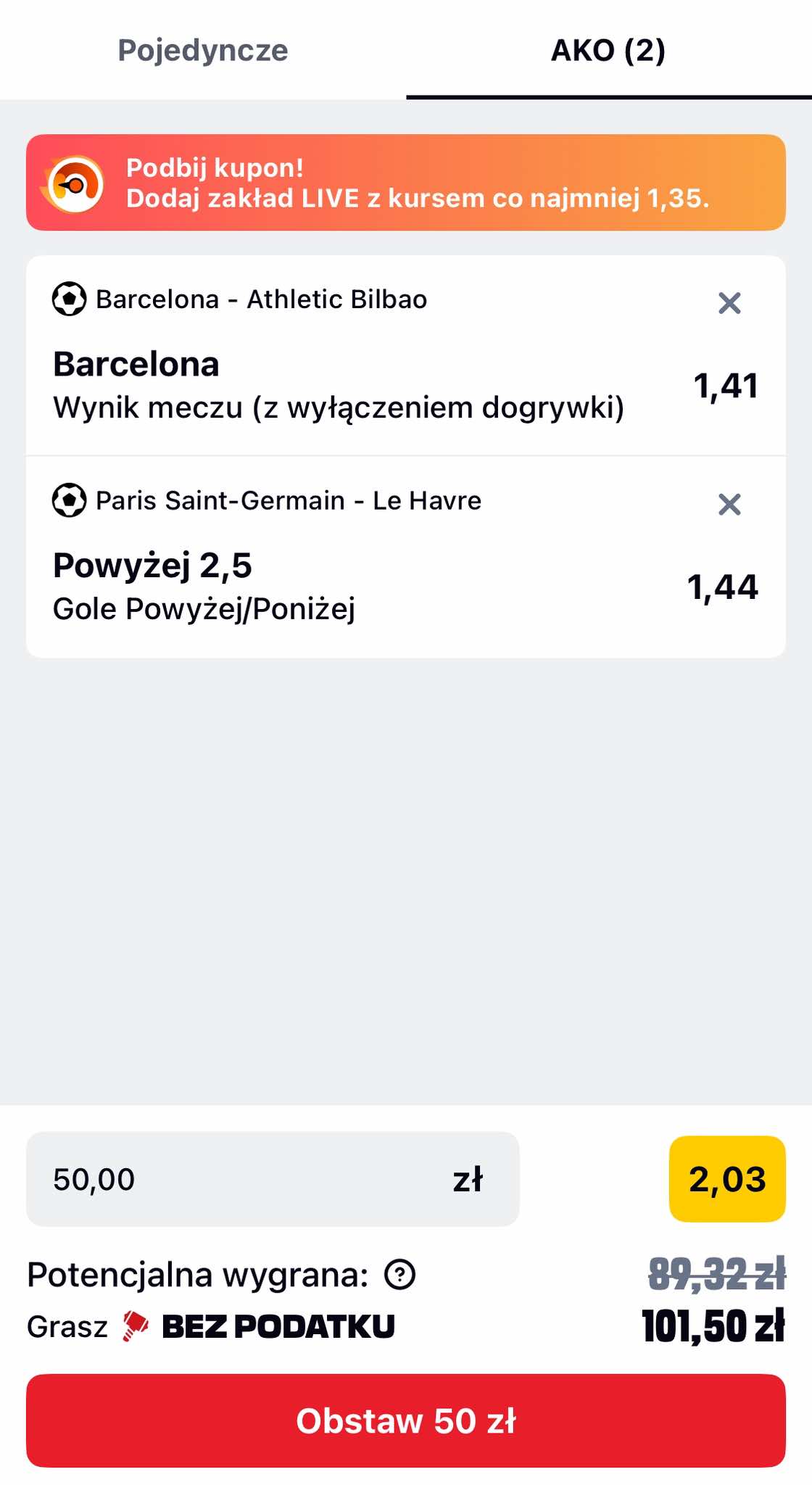Open the Podbij kupon LIVE banner
Image resolution: width=812 pixels, height=1485 pixels.
tap(406, 183)
